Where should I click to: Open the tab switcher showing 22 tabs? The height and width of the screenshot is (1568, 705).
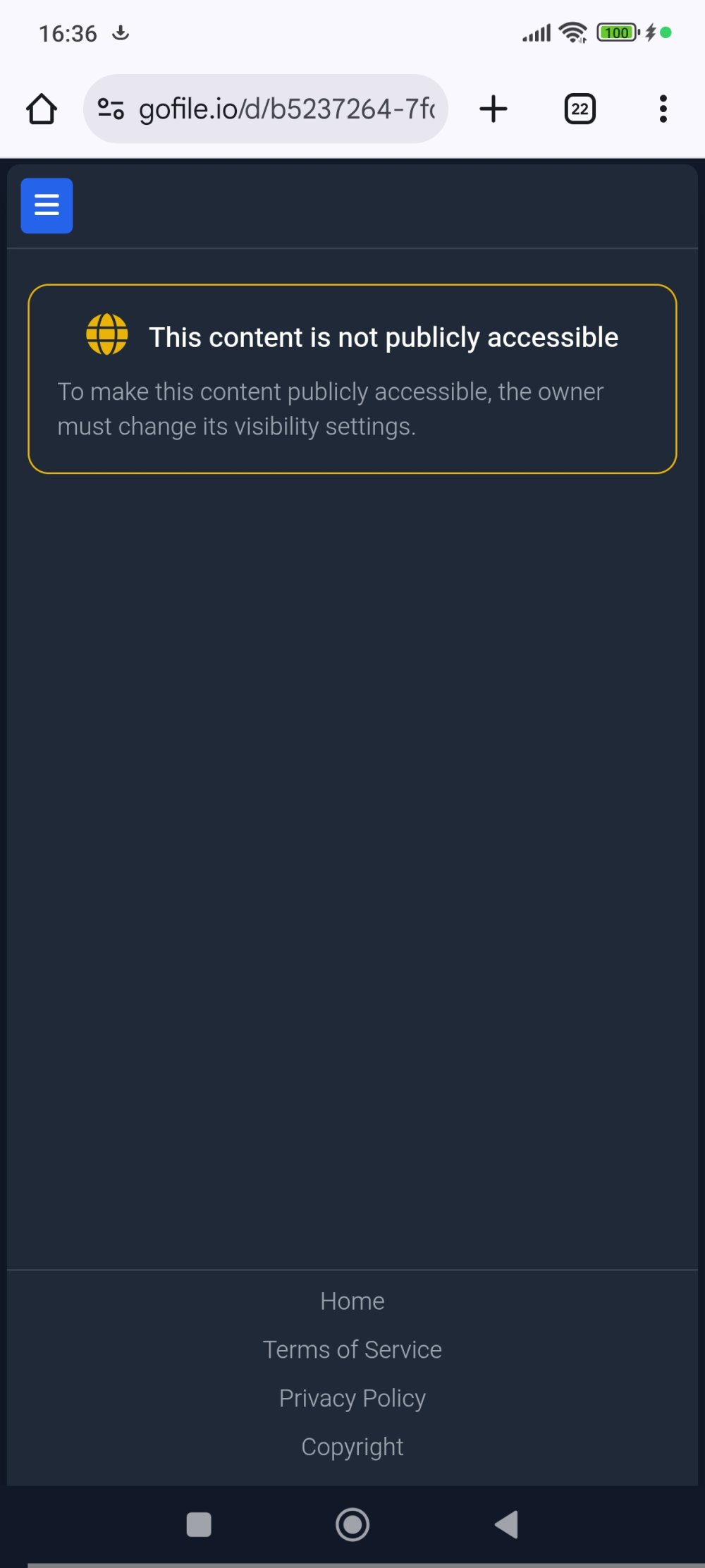pyautogui.click(x=580, y=109)
